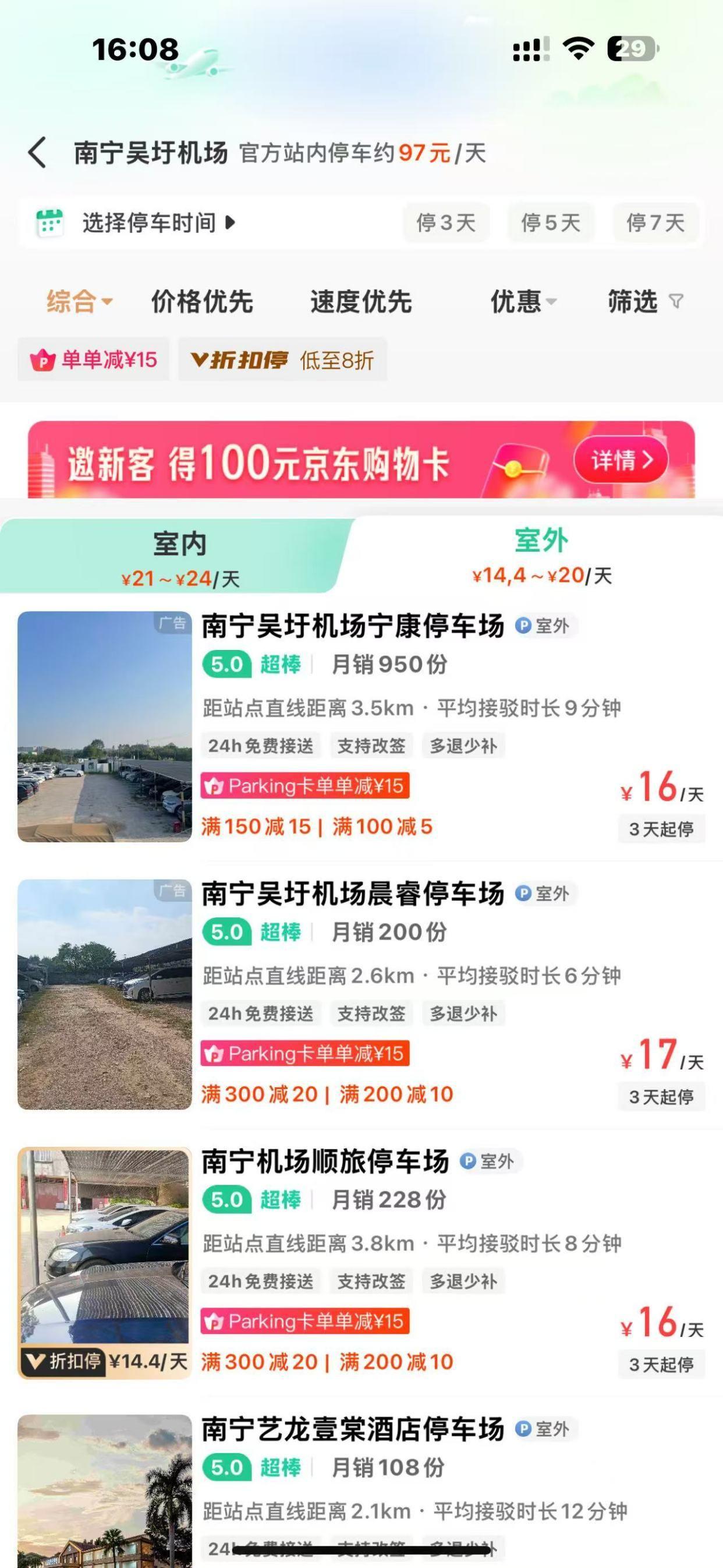The image size is (723, 1568).
Task: Sort by 速度优先
Action: point(361,301)
